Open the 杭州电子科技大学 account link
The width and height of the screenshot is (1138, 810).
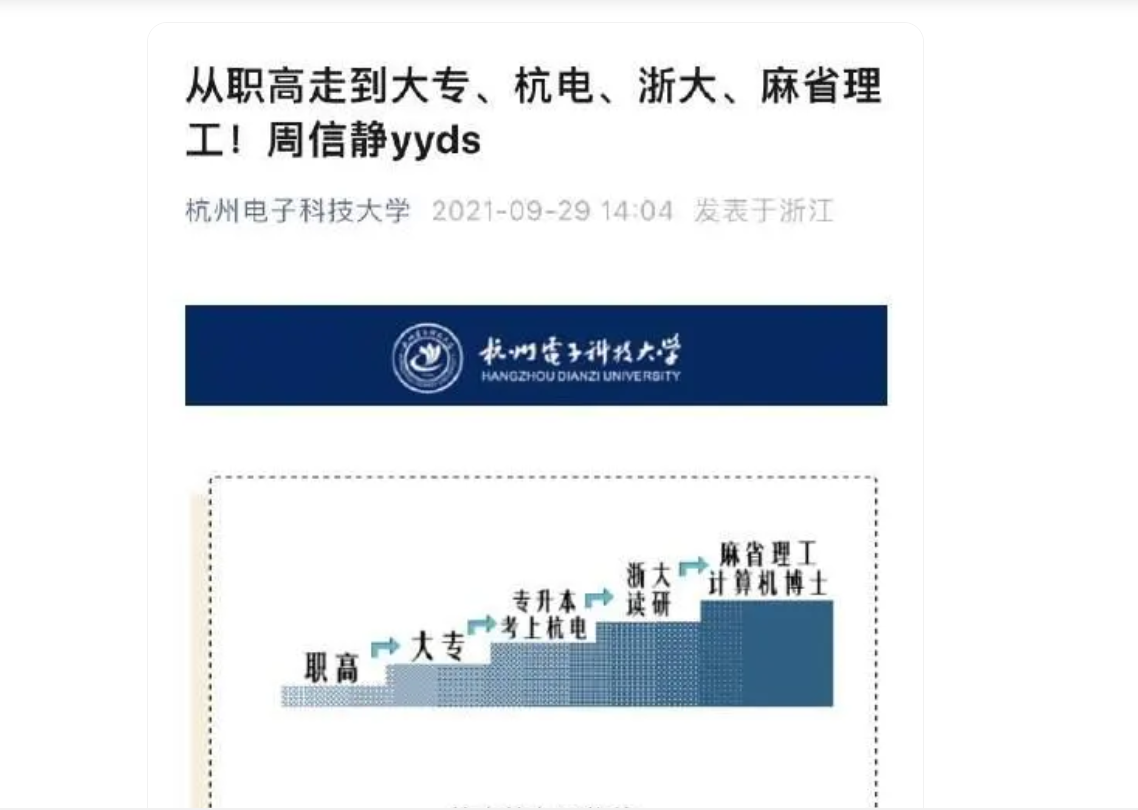coord(297,211)
